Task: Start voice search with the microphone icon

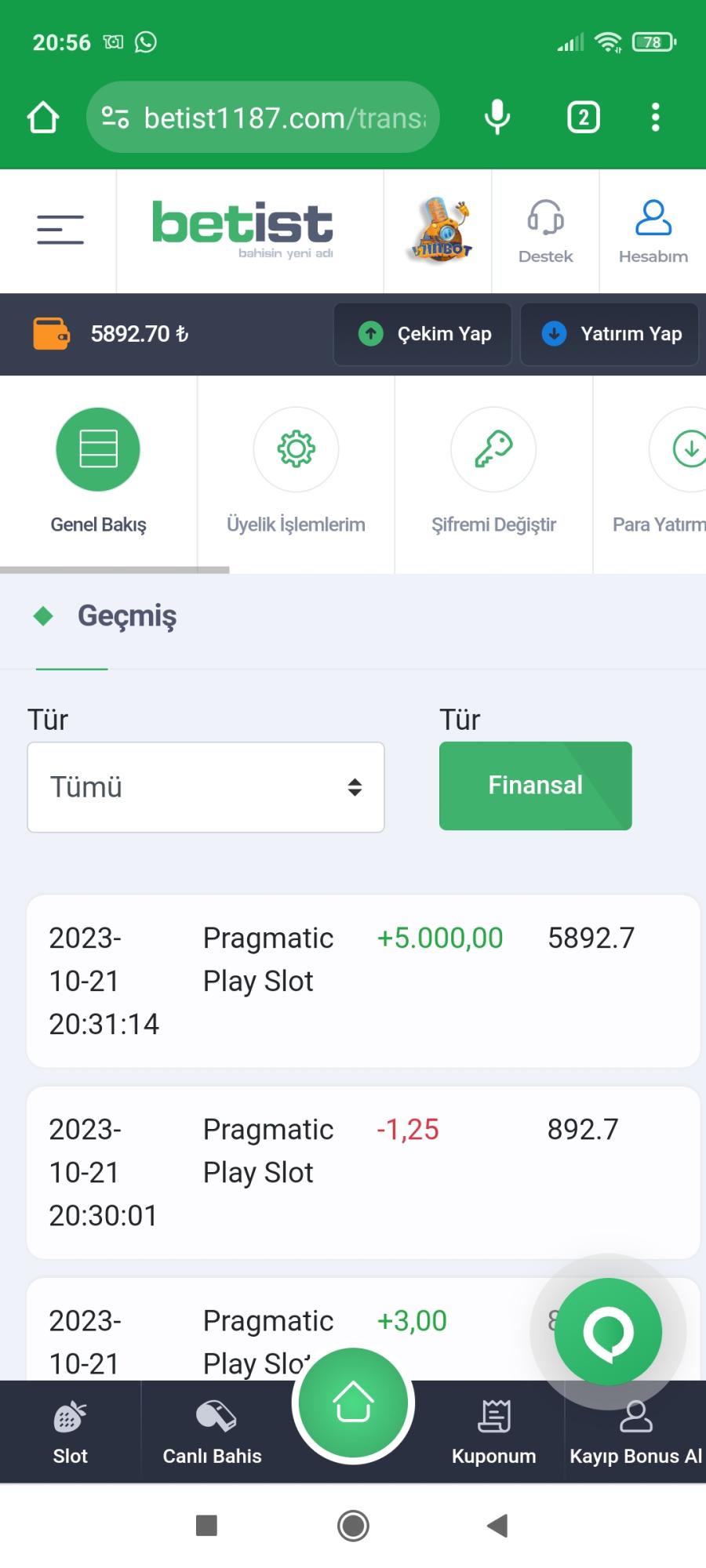Action: 496,116
